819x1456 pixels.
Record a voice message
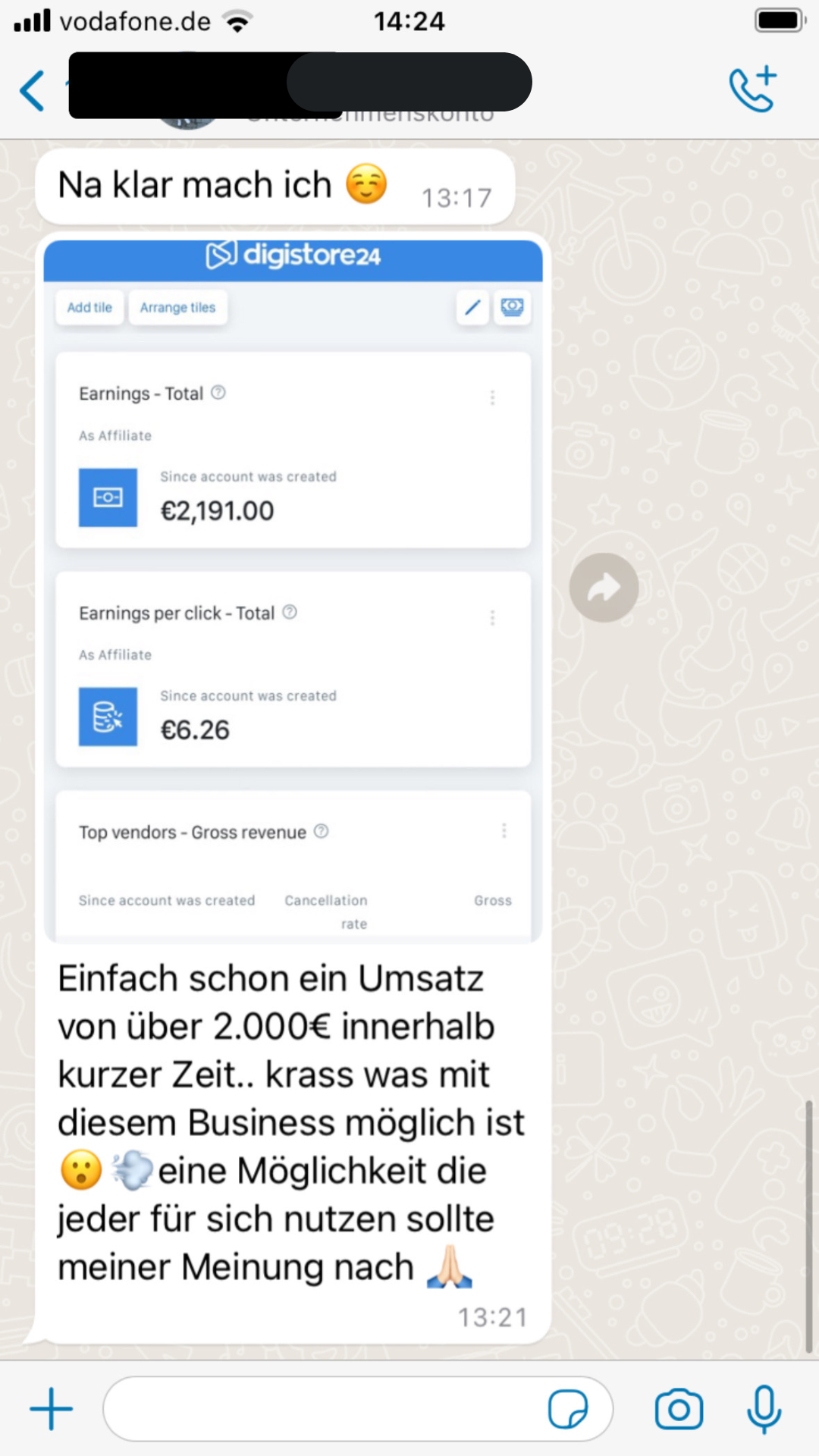coord(764,1409)
